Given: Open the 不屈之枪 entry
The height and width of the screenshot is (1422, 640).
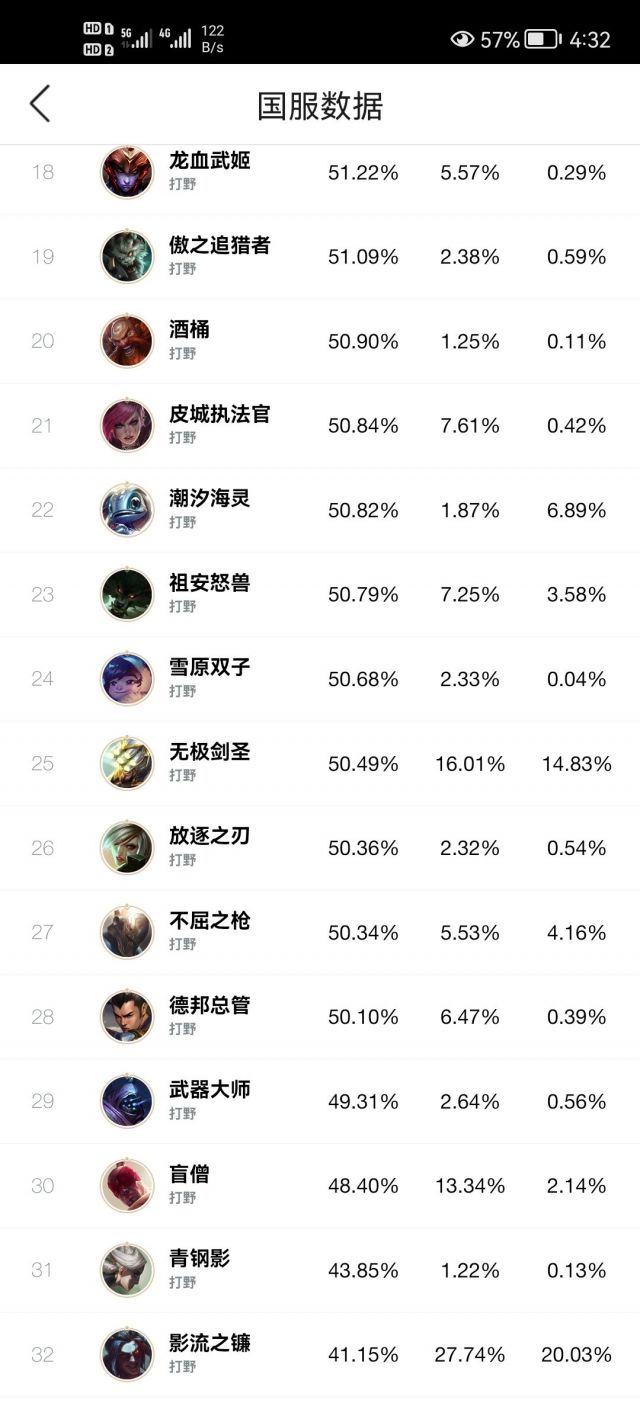Looking at the screenshot, I should [x=320, y=932].
